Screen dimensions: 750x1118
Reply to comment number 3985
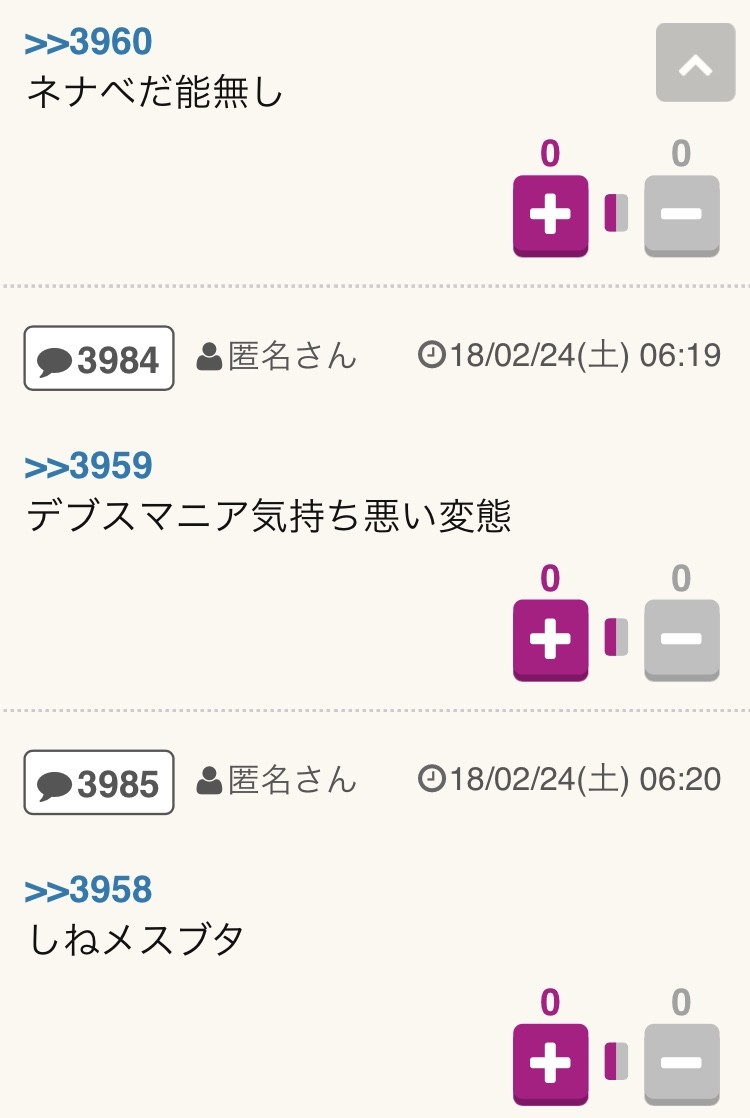tap(99, 783)
